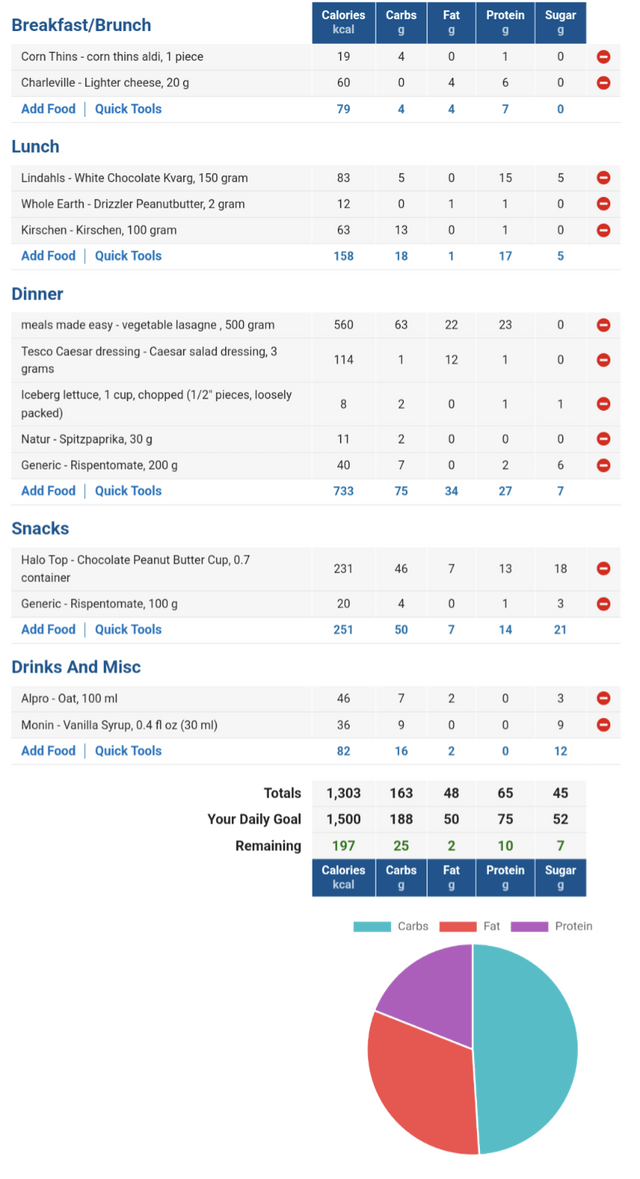Image resolution: width=640 pixels, height=1179 pixels.
Task: Open Quick Tools for Breakfast/Brunch
Action: coord(128,109)
